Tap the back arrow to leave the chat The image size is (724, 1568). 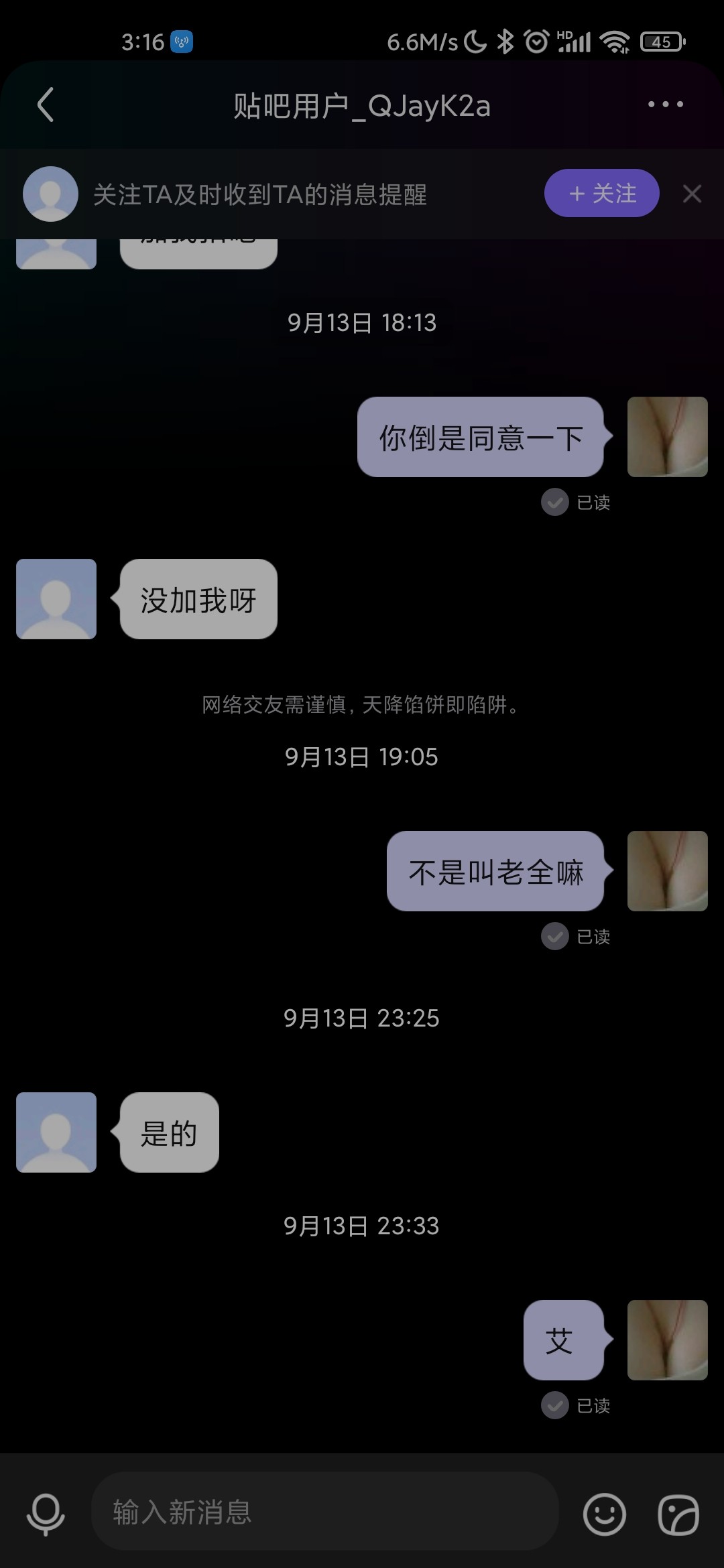click(46, 105)
